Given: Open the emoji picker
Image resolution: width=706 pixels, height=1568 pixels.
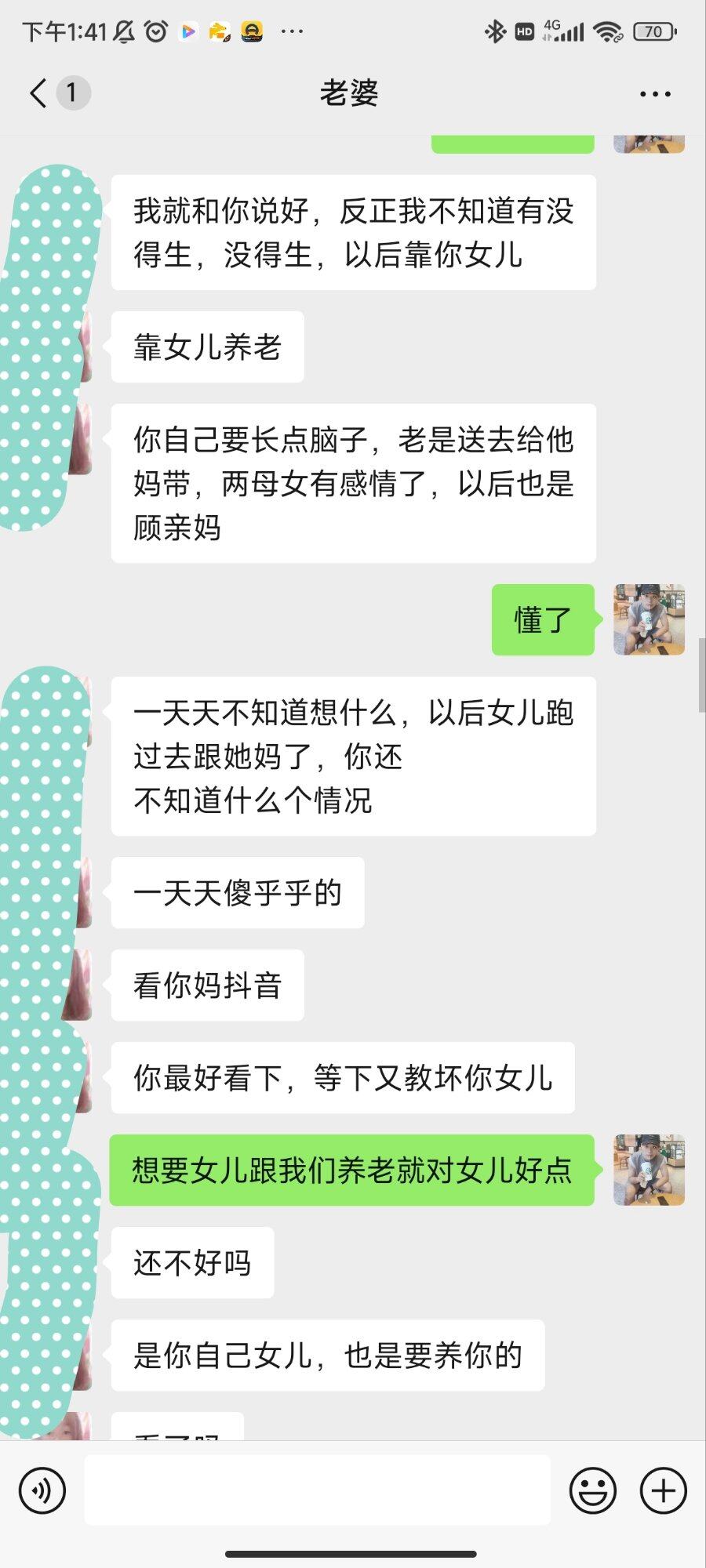Looking at the screenshot, I should click(x=593, y=1490).
